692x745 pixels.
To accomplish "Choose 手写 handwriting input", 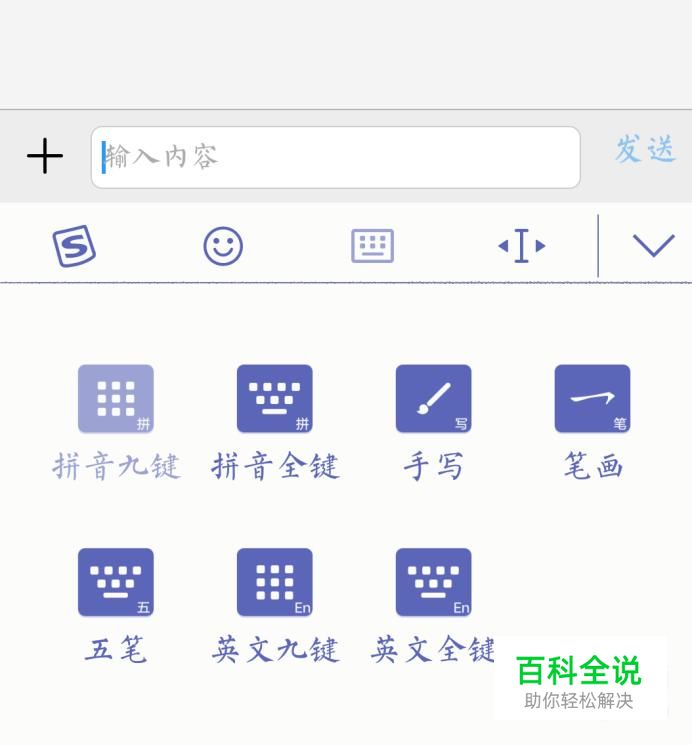I will pos(433,400).
